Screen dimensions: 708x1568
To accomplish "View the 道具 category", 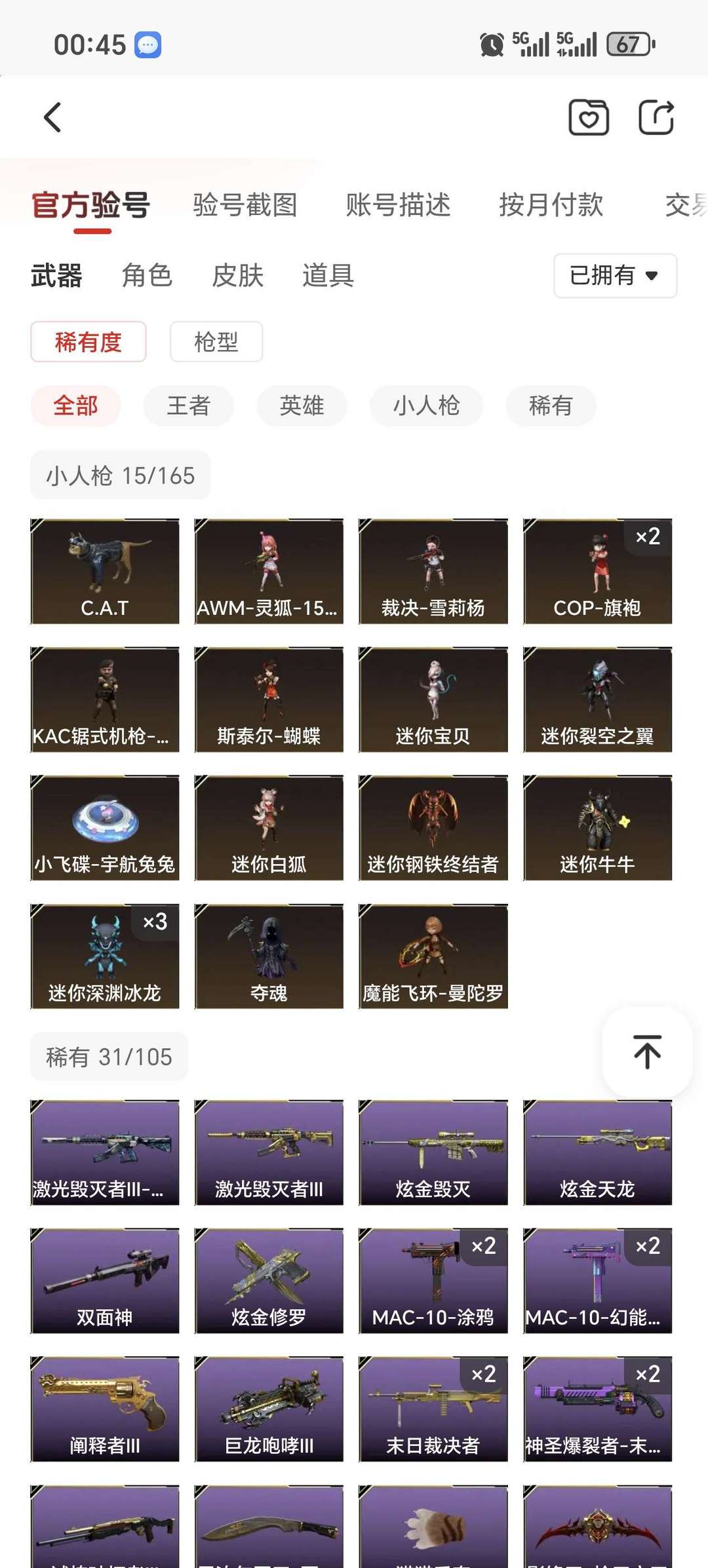I will 328,275.
